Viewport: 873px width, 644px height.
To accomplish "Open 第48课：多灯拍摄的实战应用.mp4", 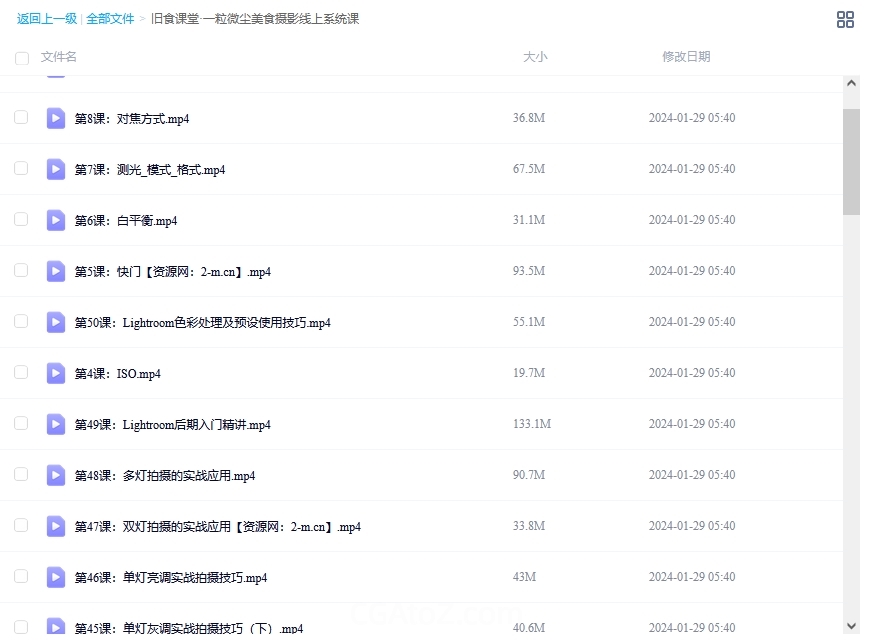I will (165, 476).
